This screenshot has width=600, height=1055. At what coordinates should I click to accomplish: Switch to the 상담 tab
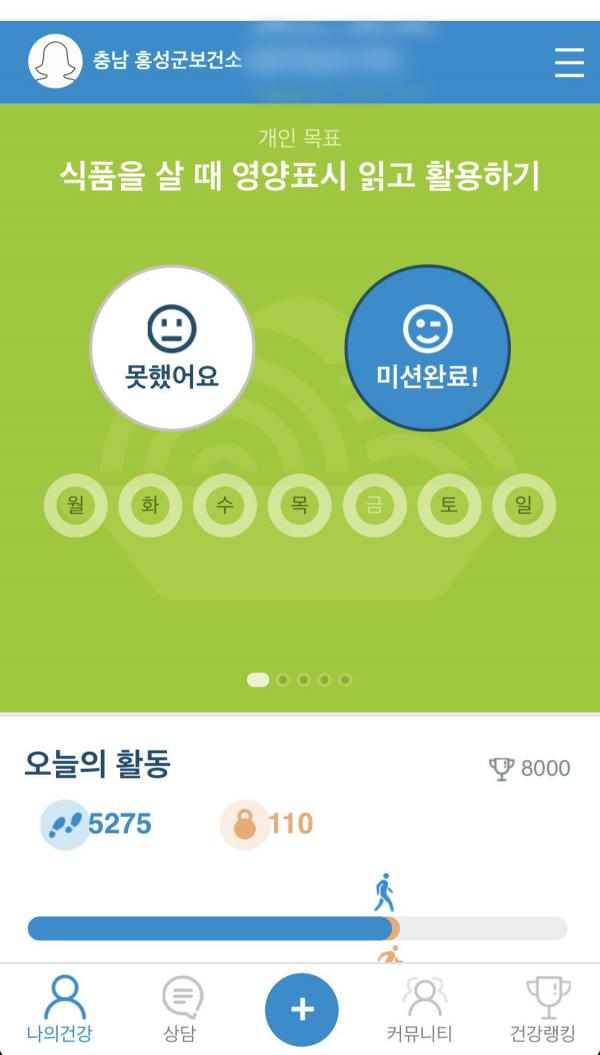point(182,1009)
